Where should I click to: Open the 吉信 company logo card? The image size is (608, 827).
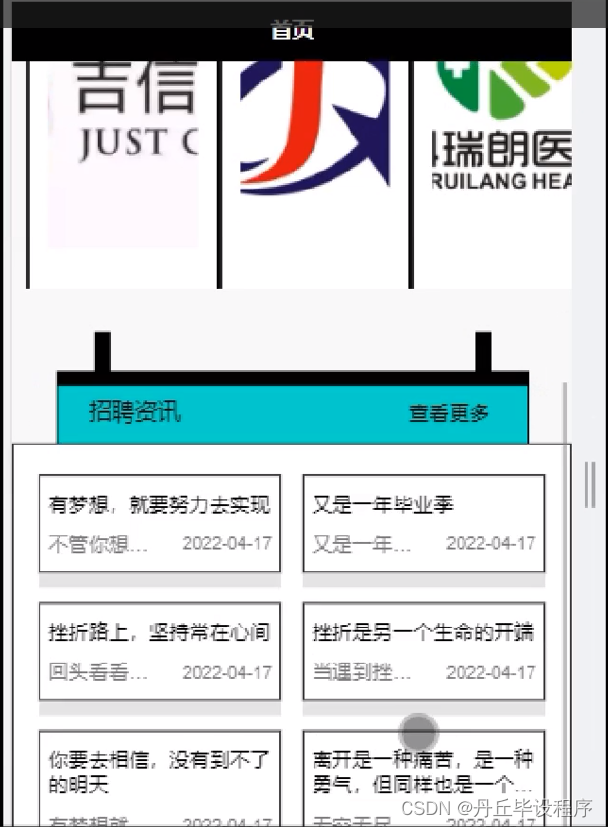point(122,175)
